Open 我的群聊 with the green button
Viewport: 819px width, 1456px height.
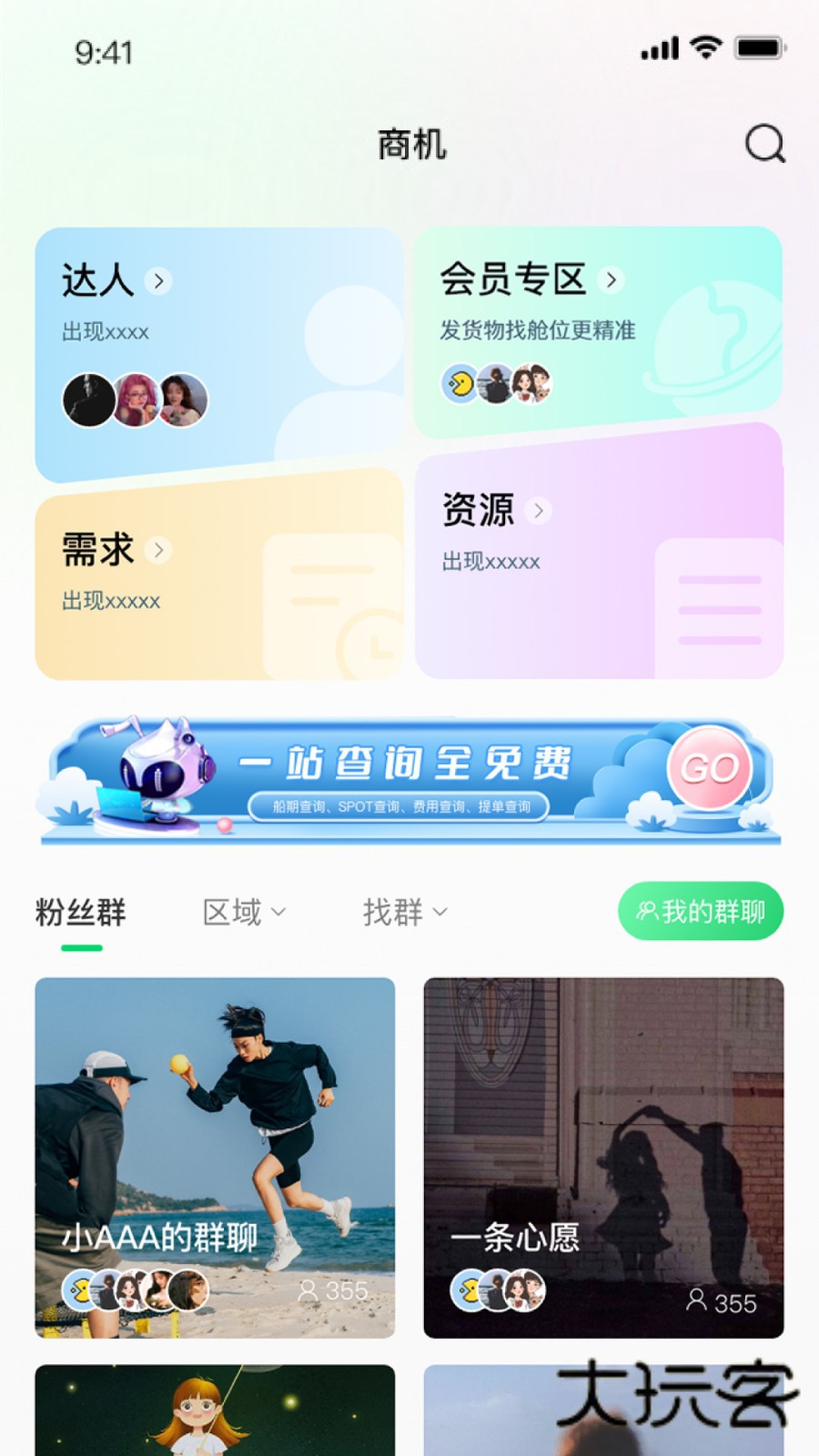coord(701,911)
